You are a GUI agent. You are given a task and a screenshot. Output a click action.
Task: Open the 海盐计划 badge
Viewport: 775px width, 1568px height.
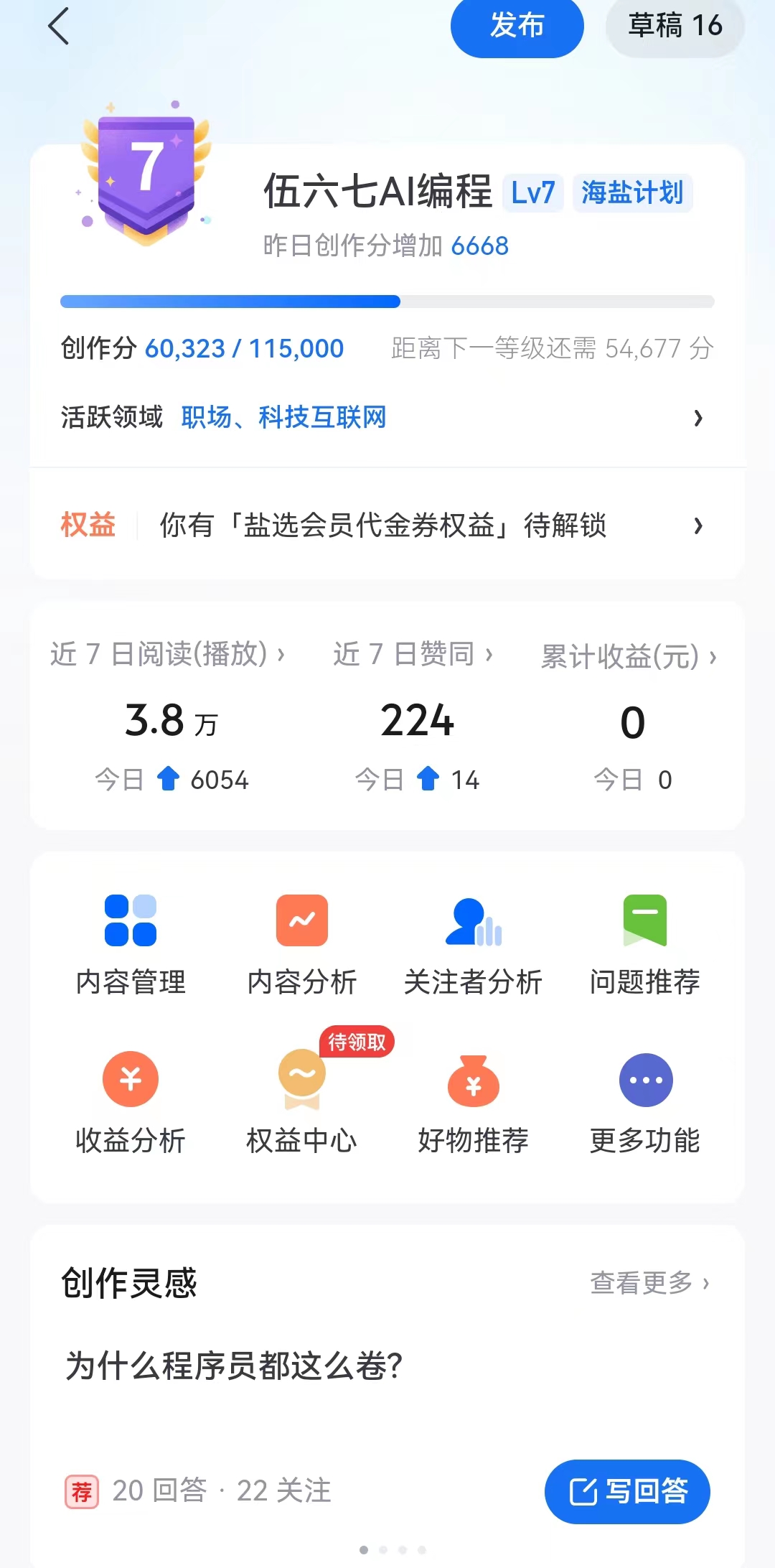(631, 193)
